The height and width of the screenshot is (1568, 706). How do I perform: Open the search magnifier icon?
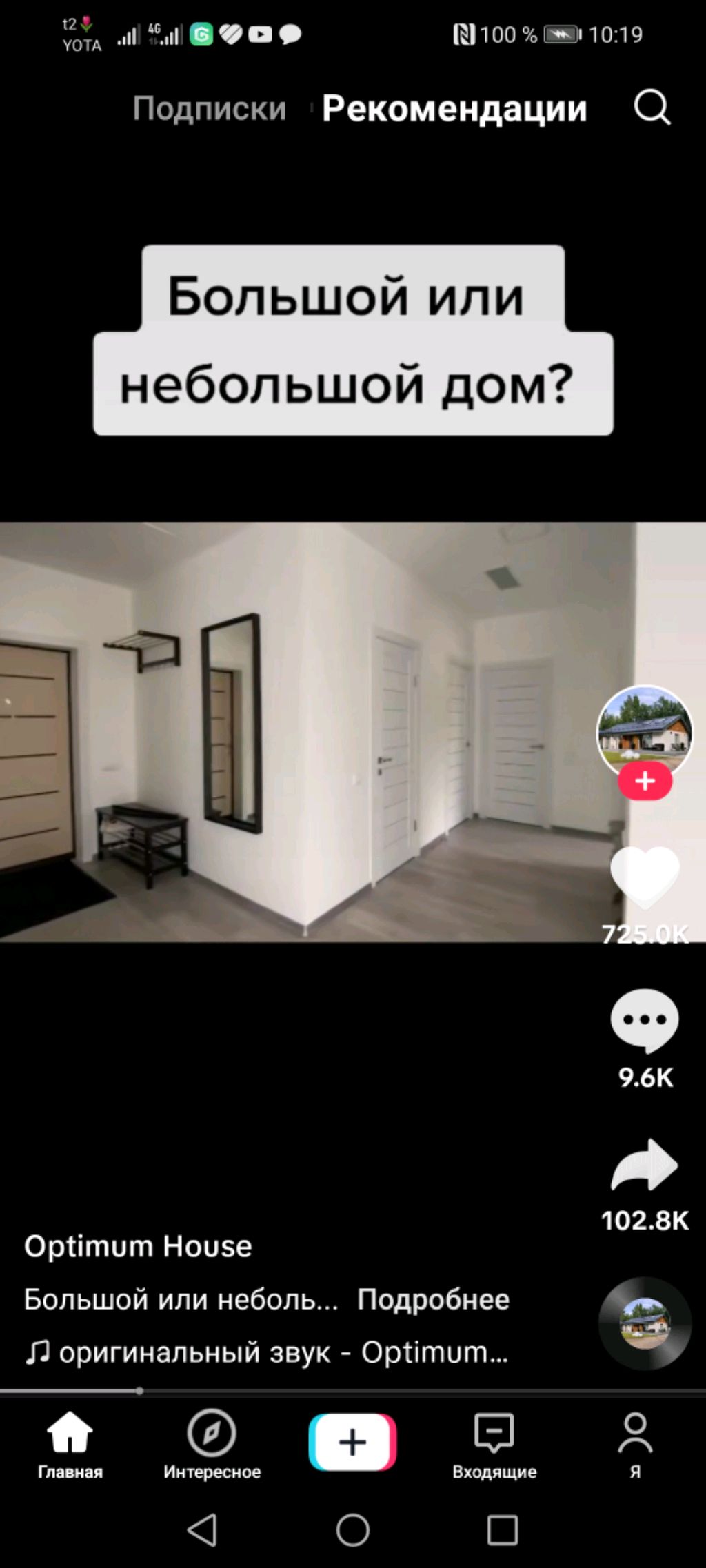click(x=652, y=108)
